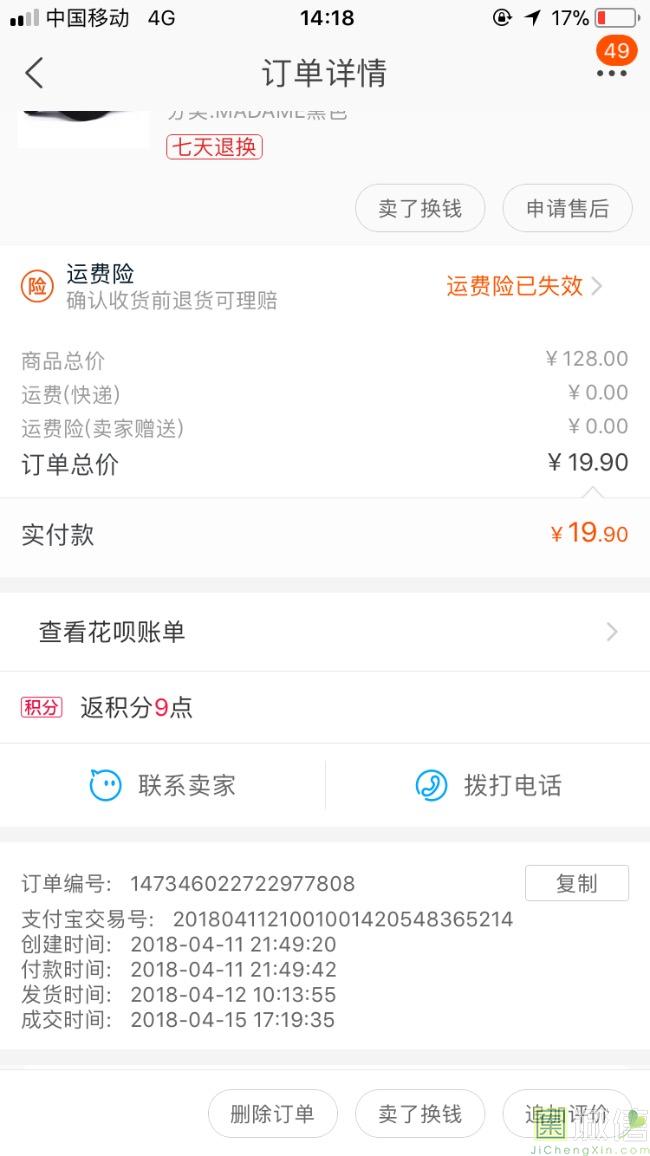Select 拨打电话 to call the seller
The image size is (650, 1156).
point(488,785)
